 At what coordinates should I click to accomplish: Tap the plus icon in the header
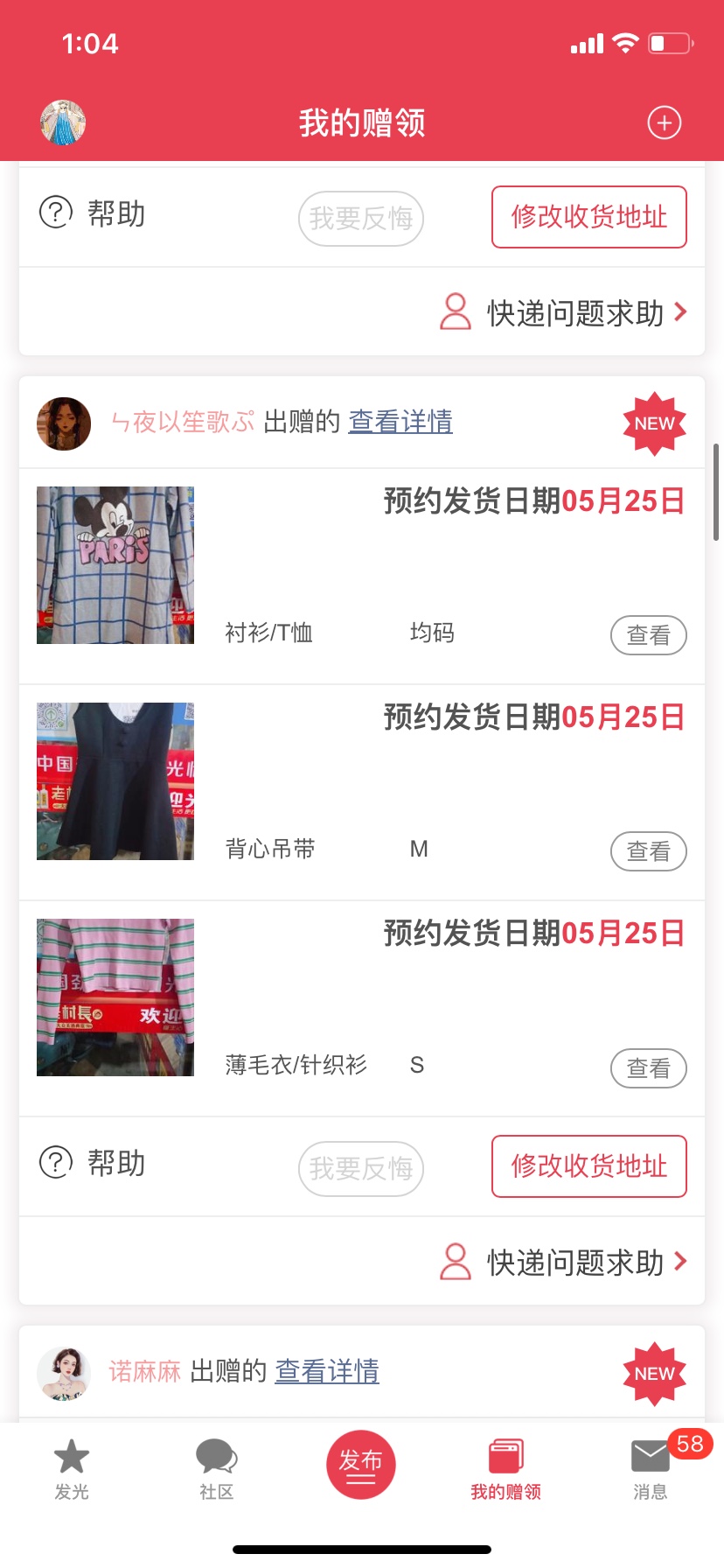pos(664,123)
